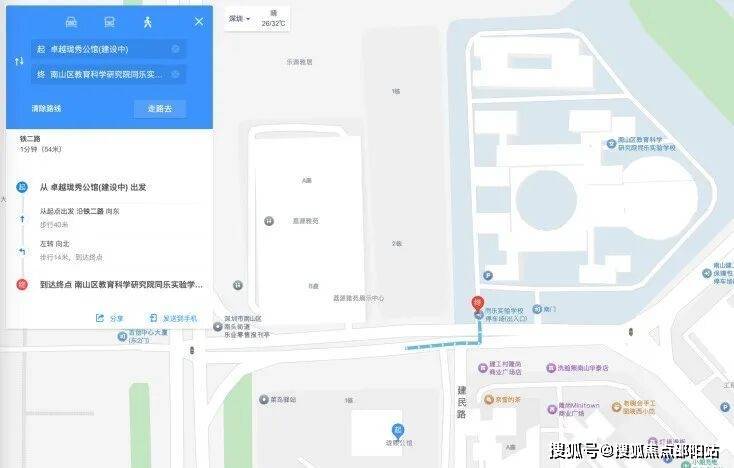Select the walking route mode

(x=148, y=21)
